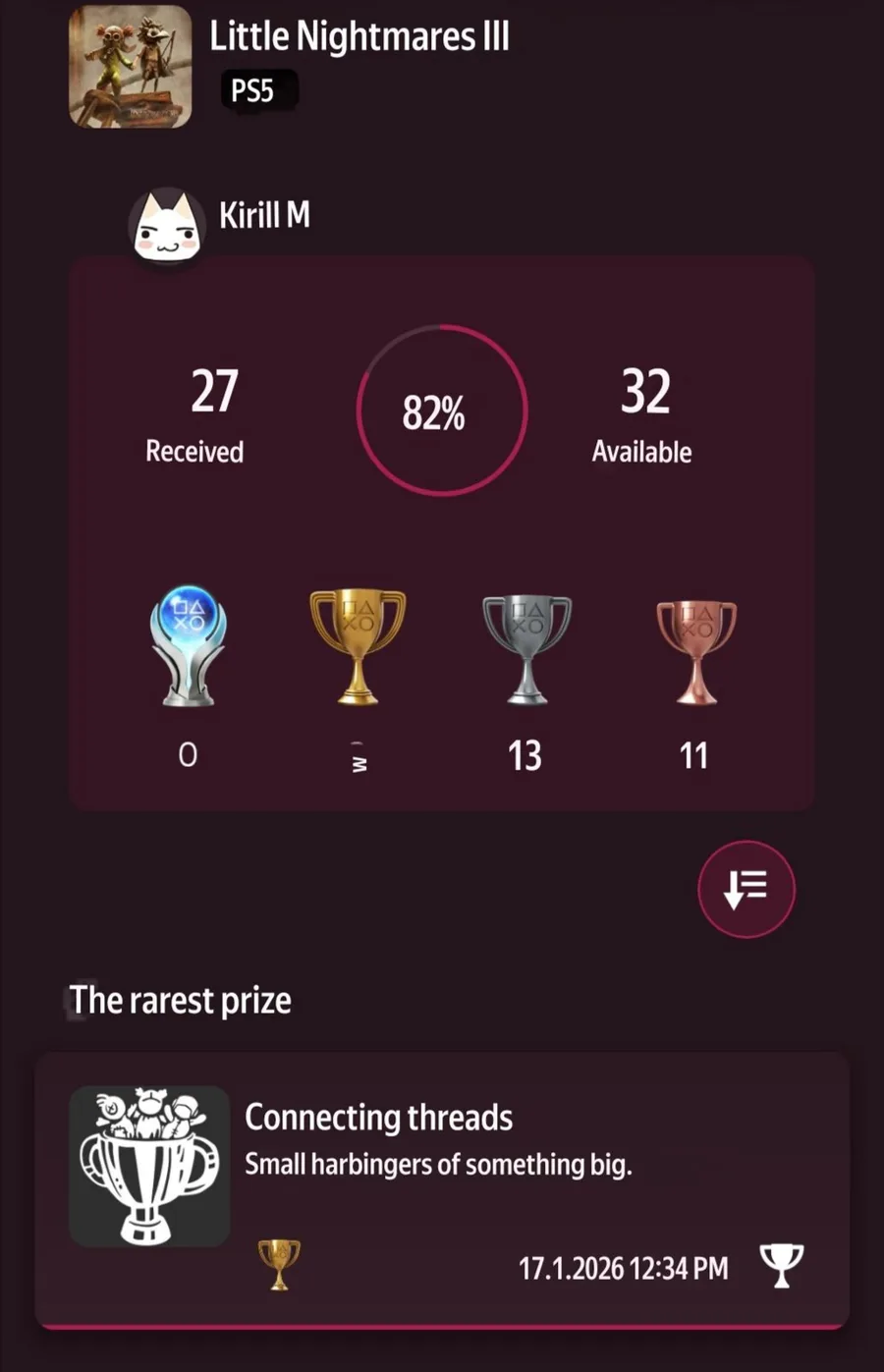Viewport: 884px width, 1372px height.
Task: Open the Connecting threads trophy card
Action: (x=442, y=1188)
